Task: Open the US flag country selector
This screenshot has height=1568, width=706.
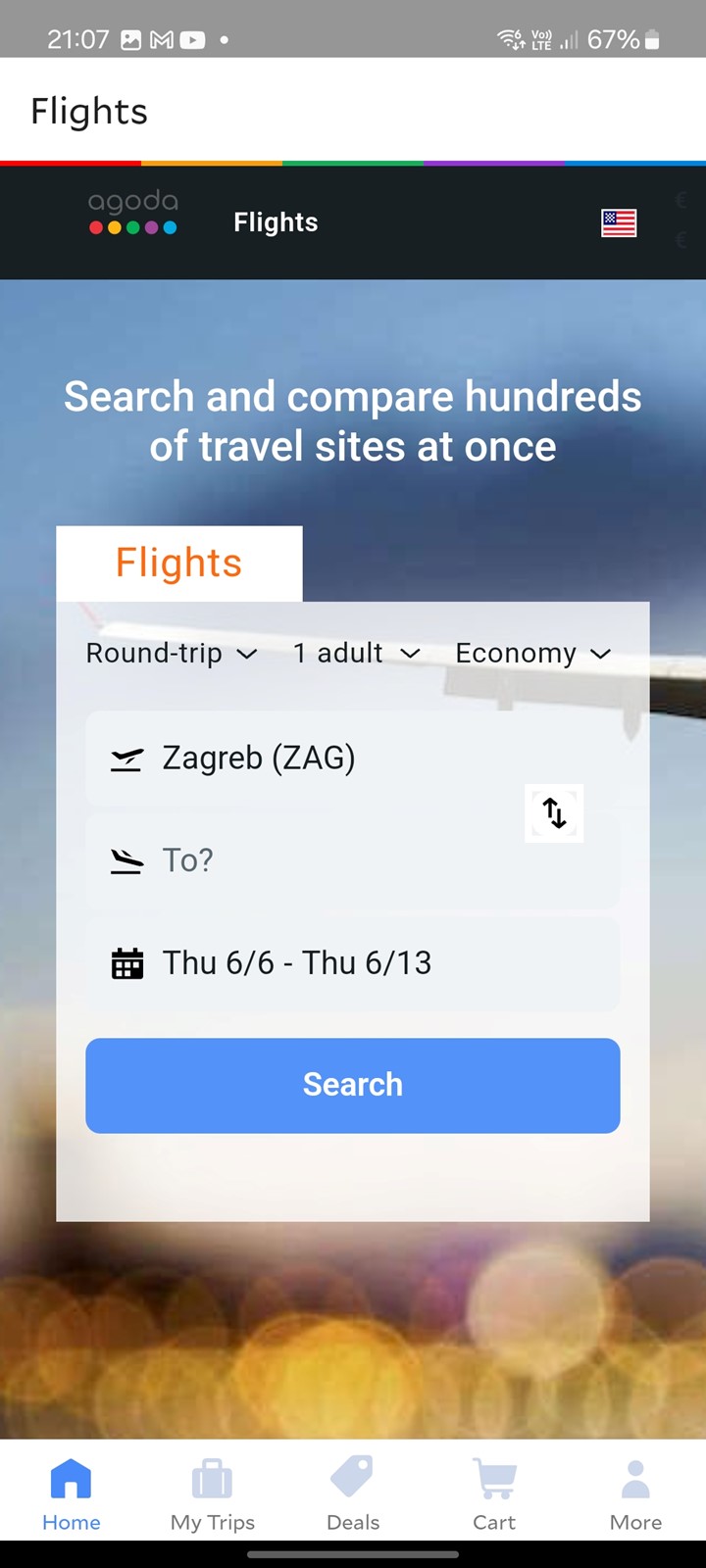Action: point(619,223)
